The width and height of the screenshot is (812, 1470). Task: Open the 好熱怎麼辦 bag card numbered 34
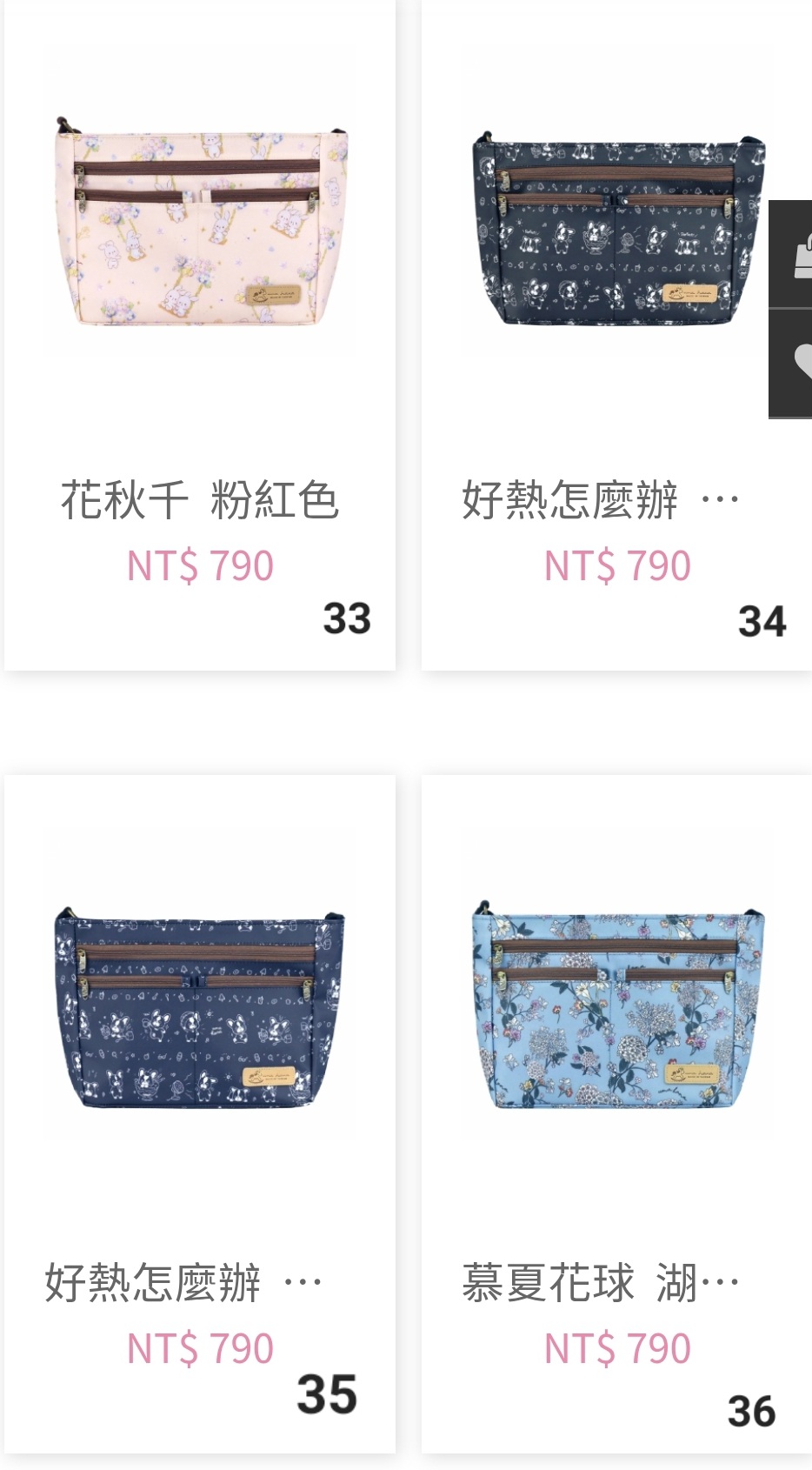(616, 335)
